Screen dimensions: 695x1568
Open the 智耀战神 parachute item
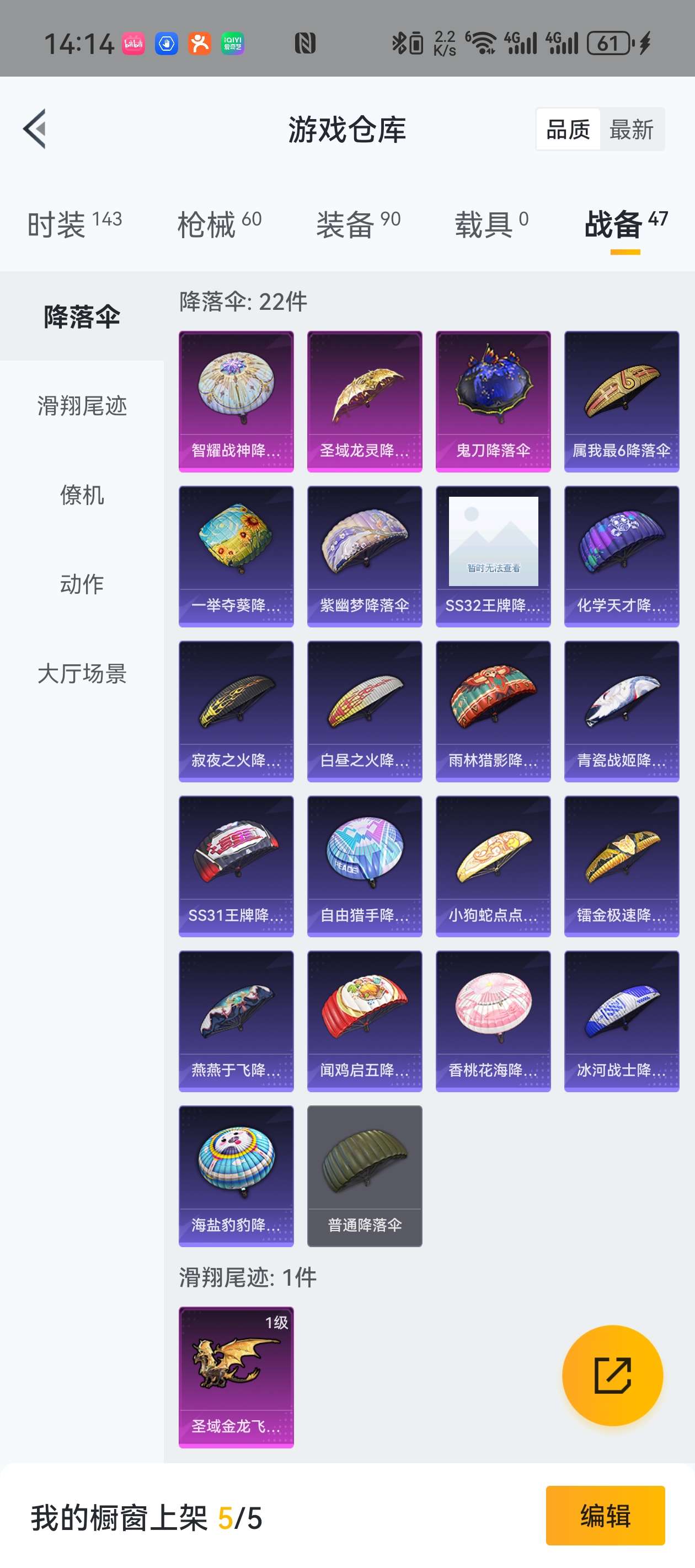236,401
